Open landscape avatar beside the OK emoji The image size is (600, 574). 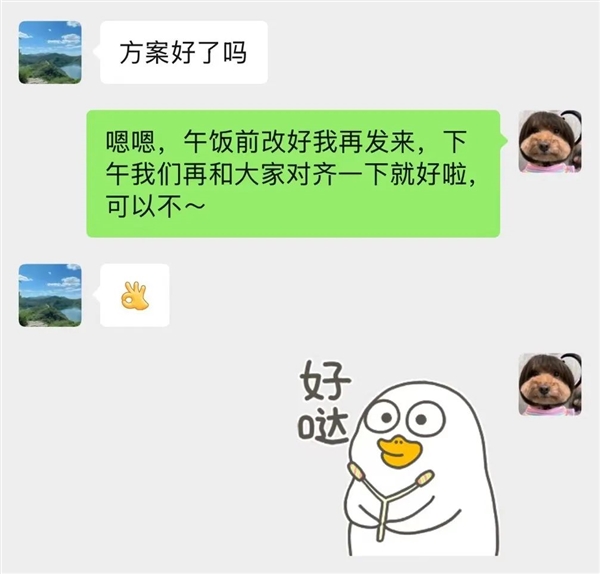(x=50, y=295)
